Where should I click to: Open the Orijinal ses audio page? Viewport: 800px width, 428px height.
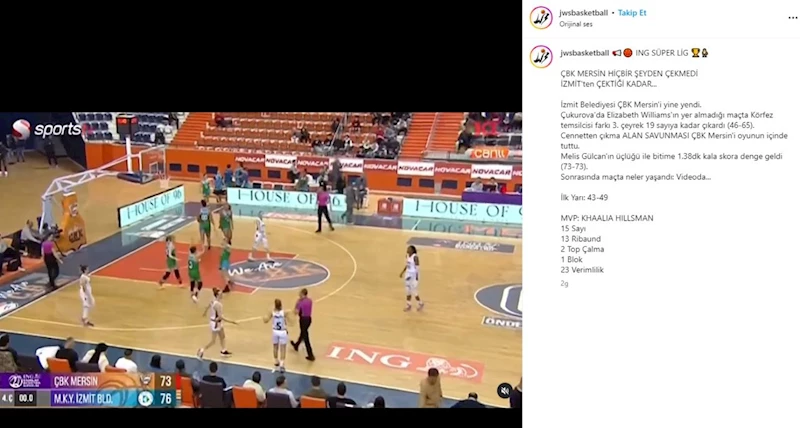[576, 23]
